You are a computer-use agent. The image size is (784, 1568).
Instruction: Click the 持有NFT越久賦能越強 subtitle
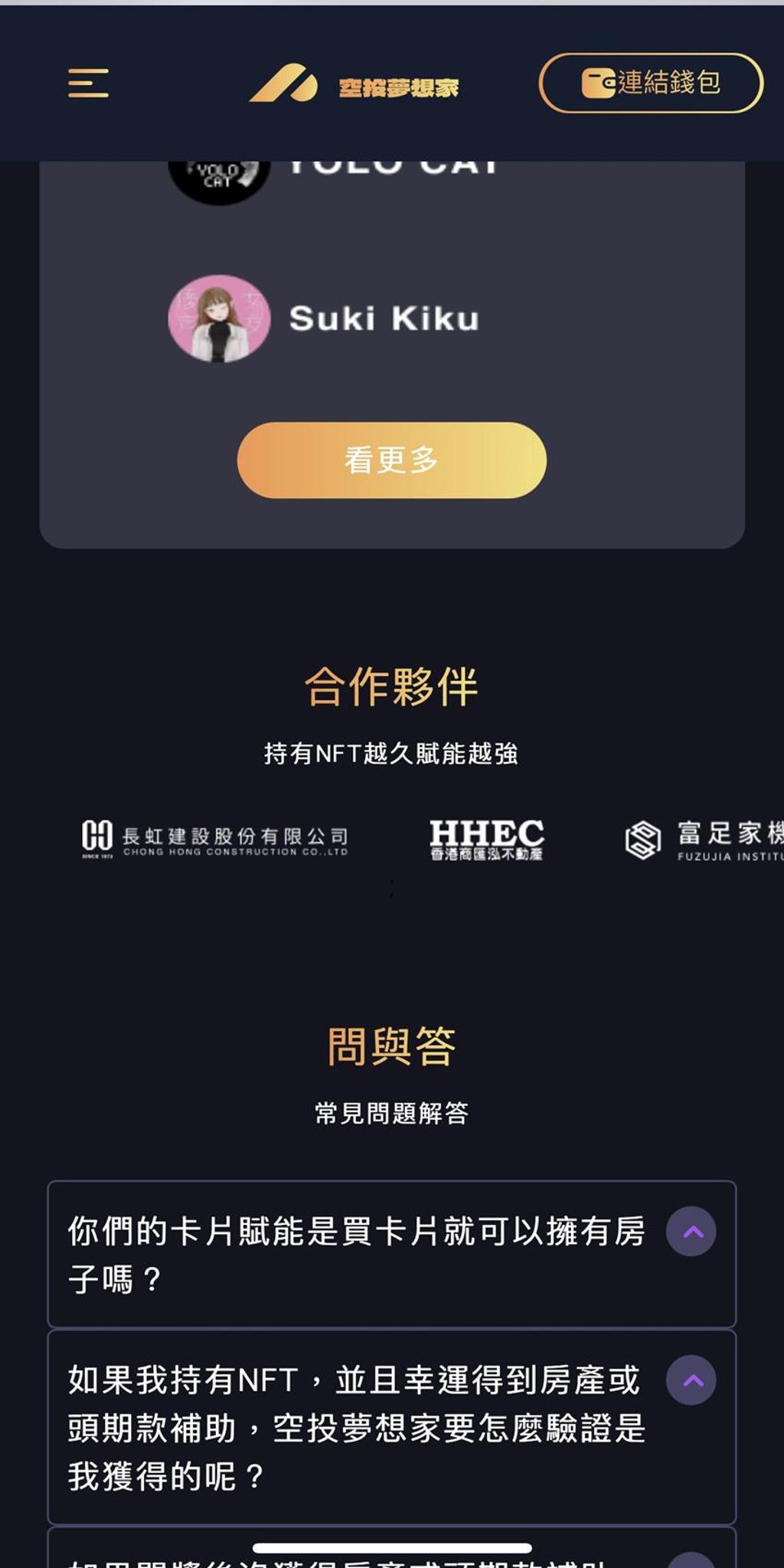pyautogui.click(x=391, y=752)
